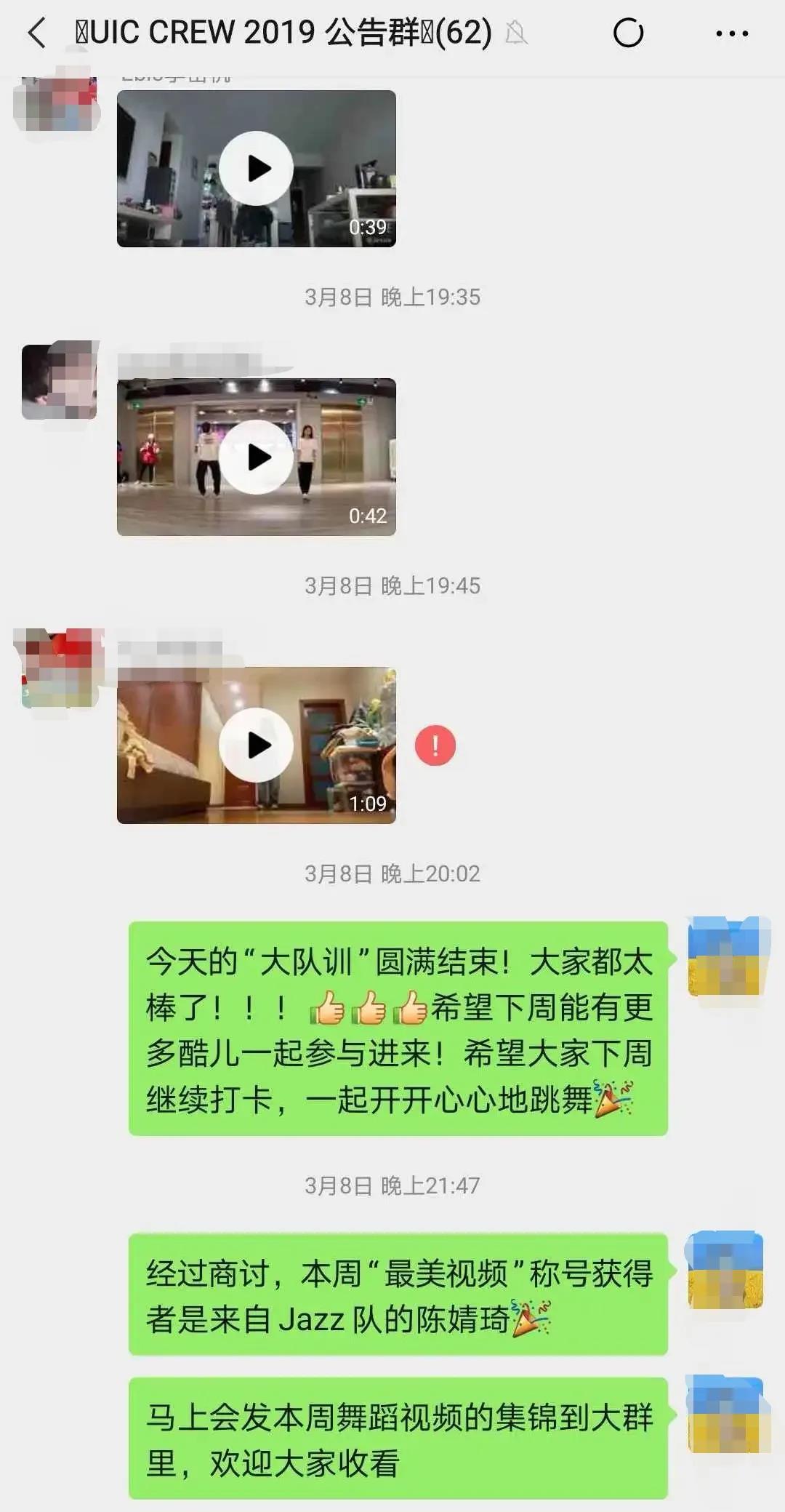This screenshot has width=785, height=1512.
Task: Open sender avatar beside the 1:09 video
Action: pyautogui.click(x=59, y=669)
